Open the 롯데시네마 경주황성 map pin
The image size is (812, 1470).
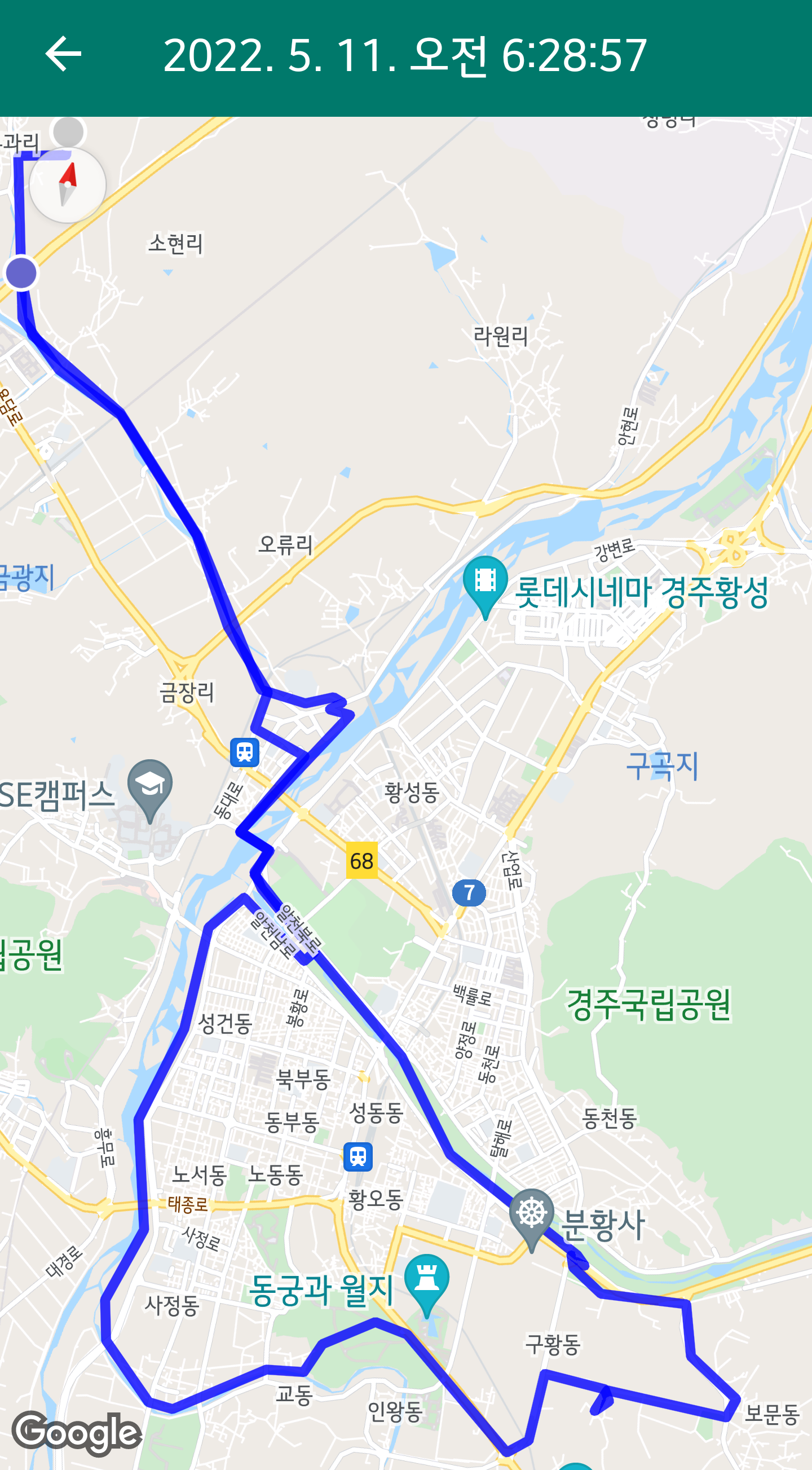coord(485,582)
